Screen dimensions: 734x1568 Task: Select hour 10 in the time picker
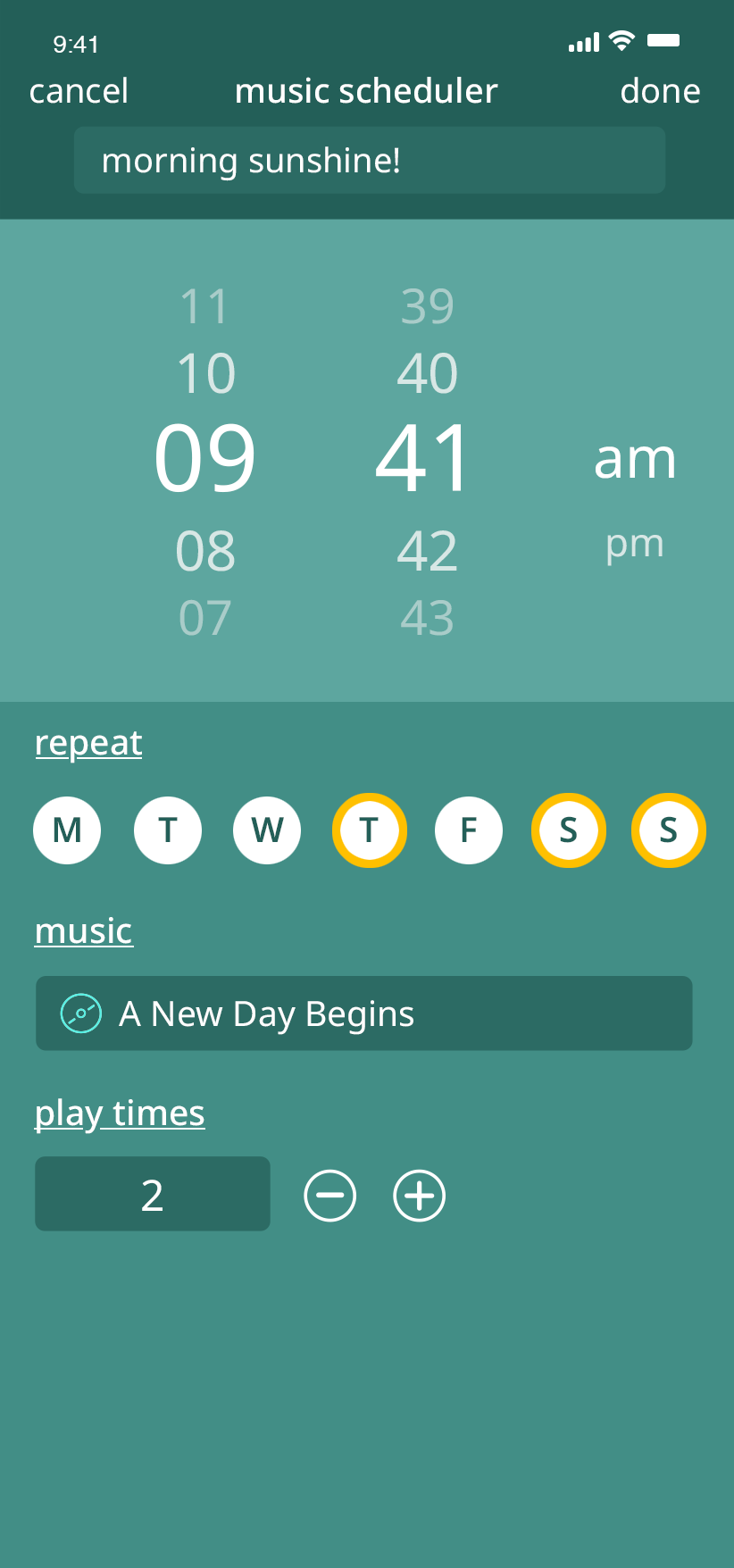205,373
